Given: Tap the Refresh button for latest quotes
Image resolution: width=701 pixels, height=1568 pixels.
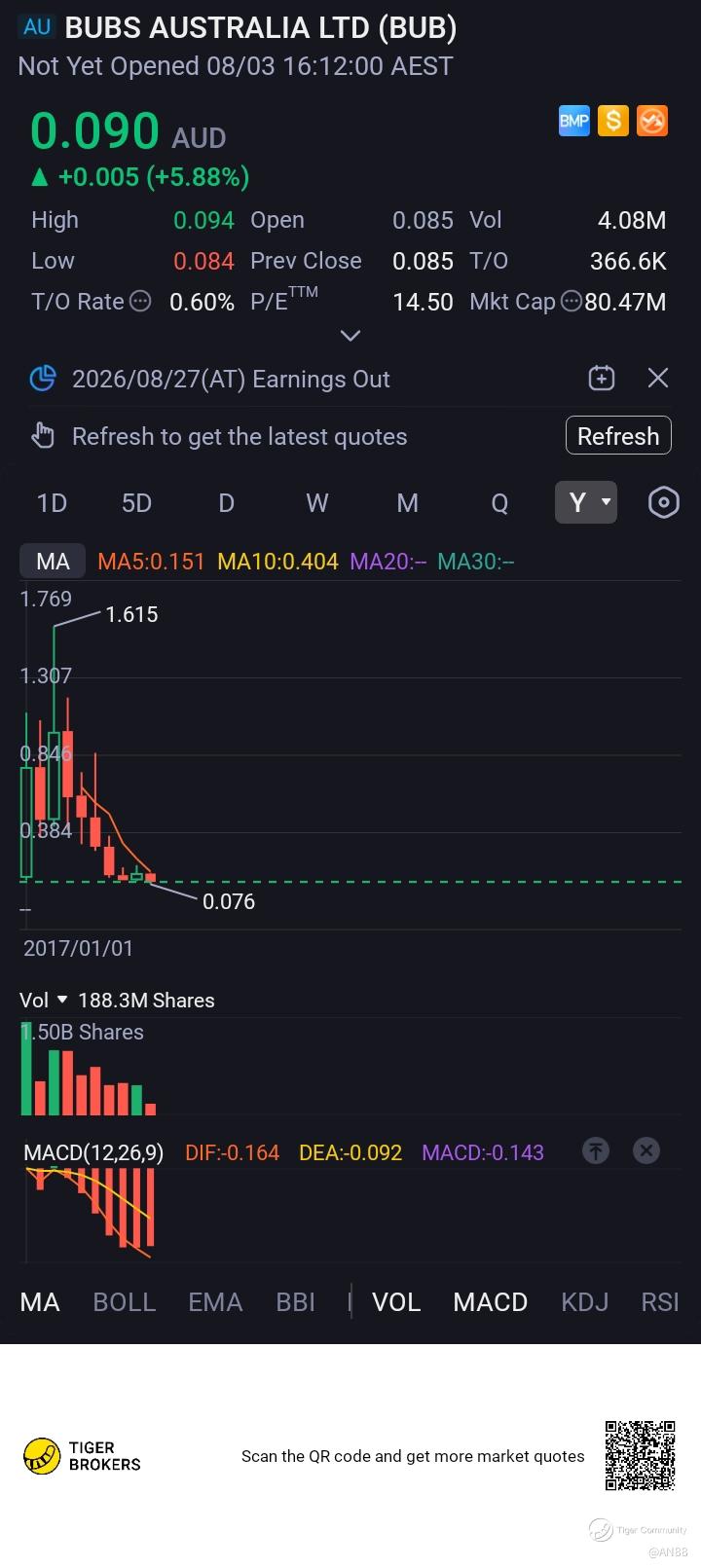Looking at the screenshot, I should pos(618,435).
